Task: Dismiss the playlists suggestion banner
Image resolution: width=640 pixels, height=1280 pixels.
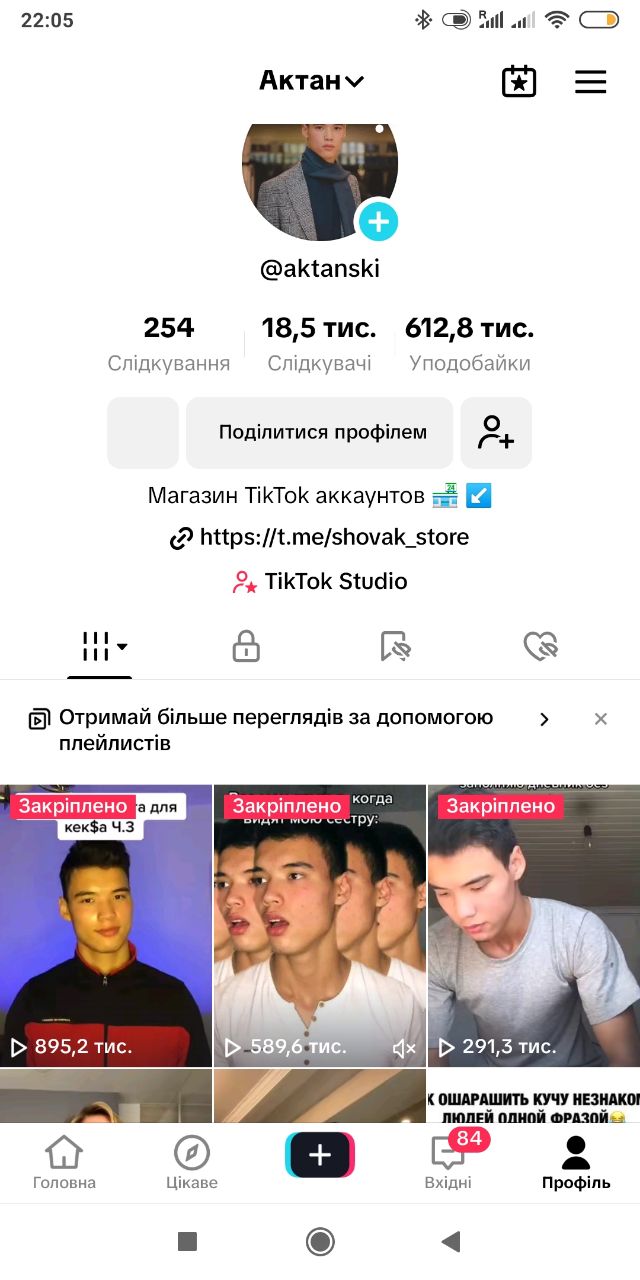Action: [x=601, y=719]
